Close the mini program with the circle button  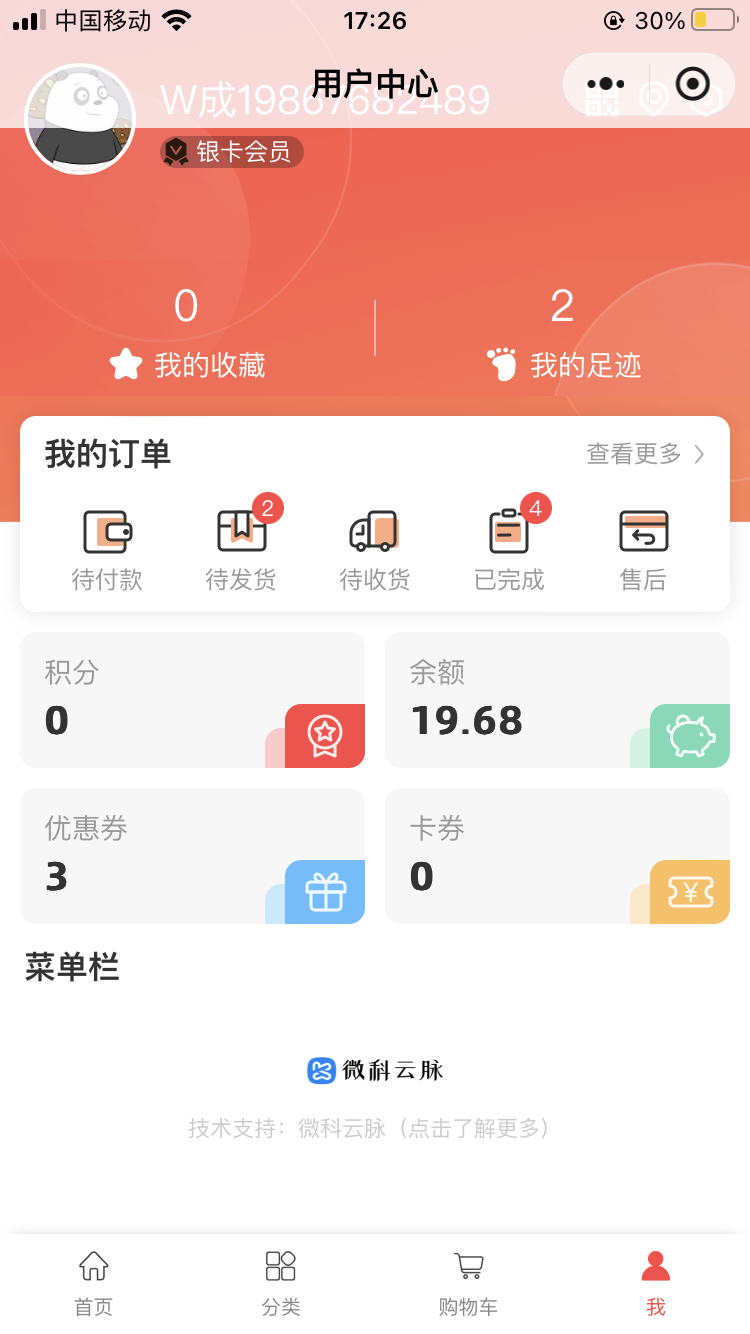(692, 84)
